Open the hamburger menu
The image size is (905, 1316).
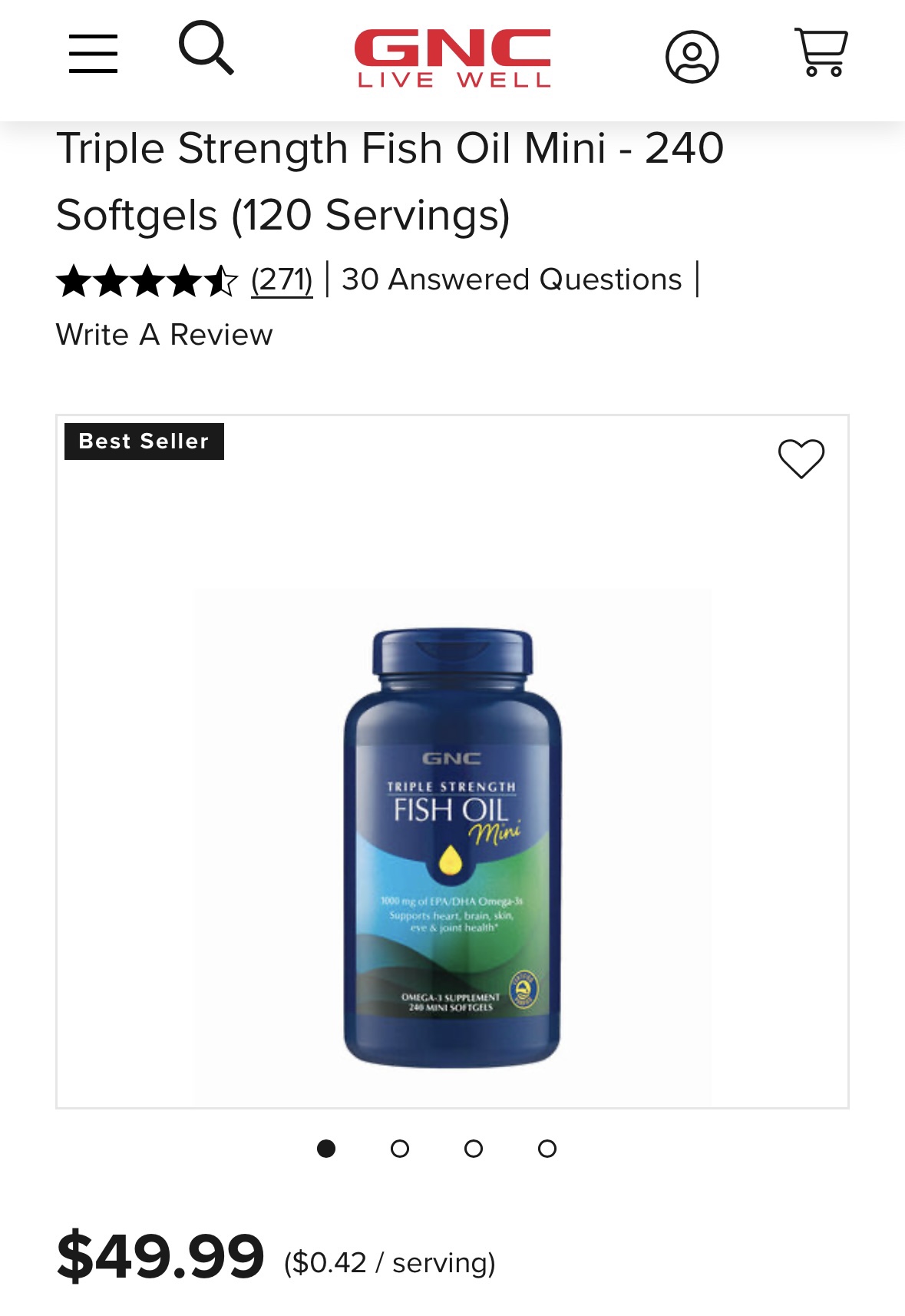tap(93, 54)
